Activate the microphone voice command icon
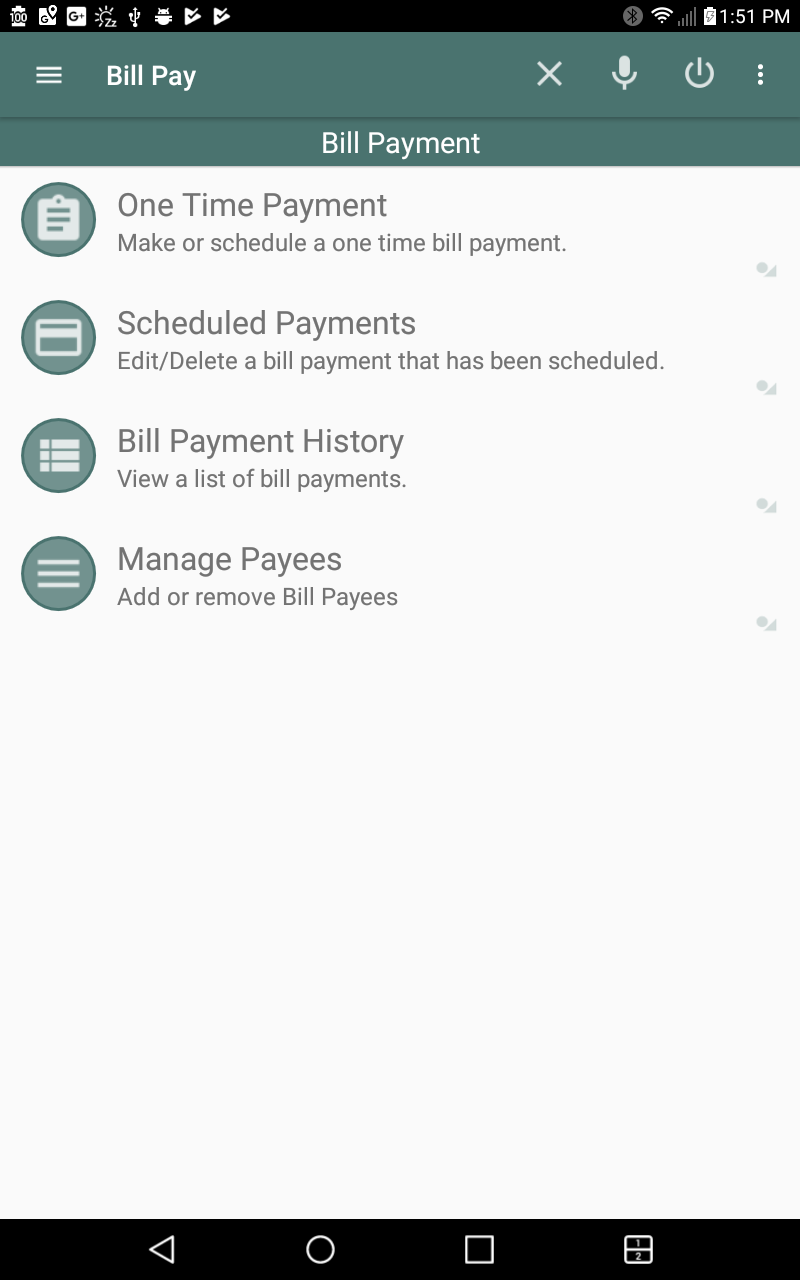800x1280 pixels. (x=624, y=73)
